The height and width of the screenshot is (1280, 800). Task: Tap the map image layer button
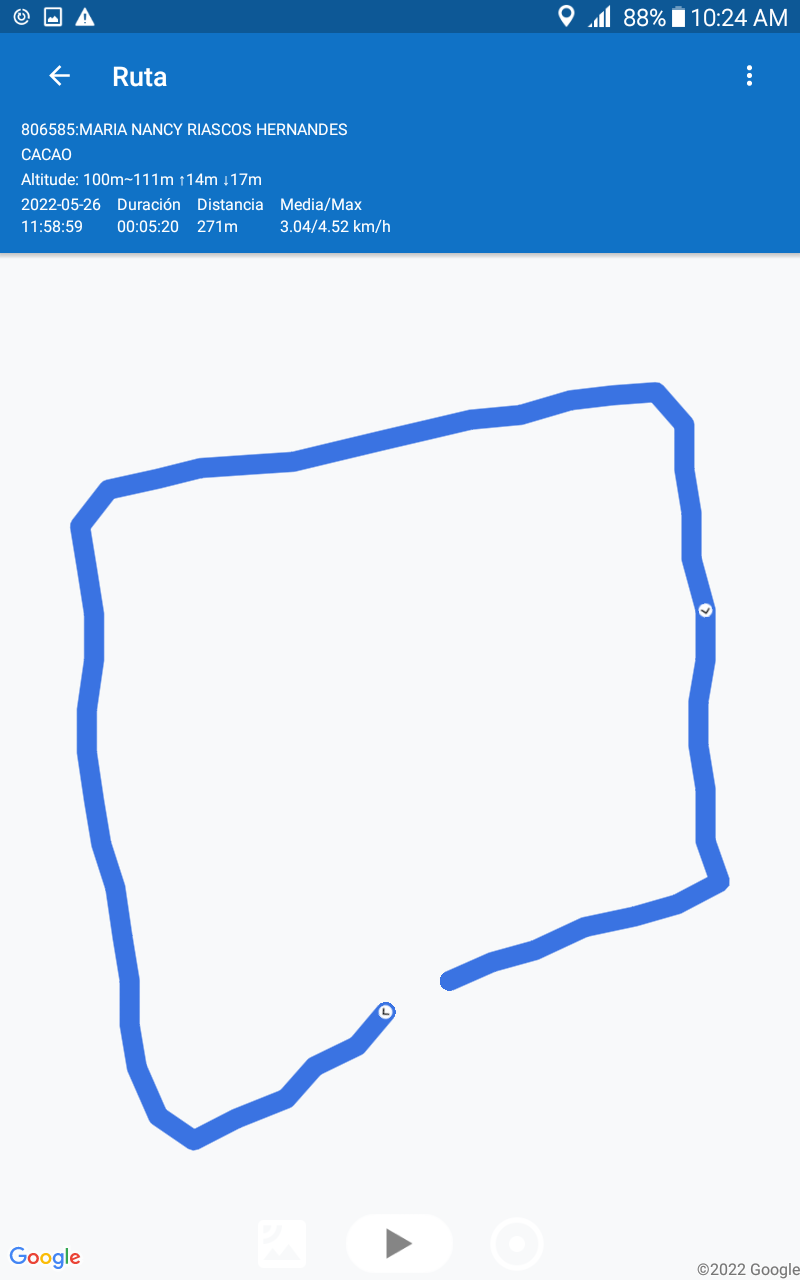click(x=282, y=1243)
